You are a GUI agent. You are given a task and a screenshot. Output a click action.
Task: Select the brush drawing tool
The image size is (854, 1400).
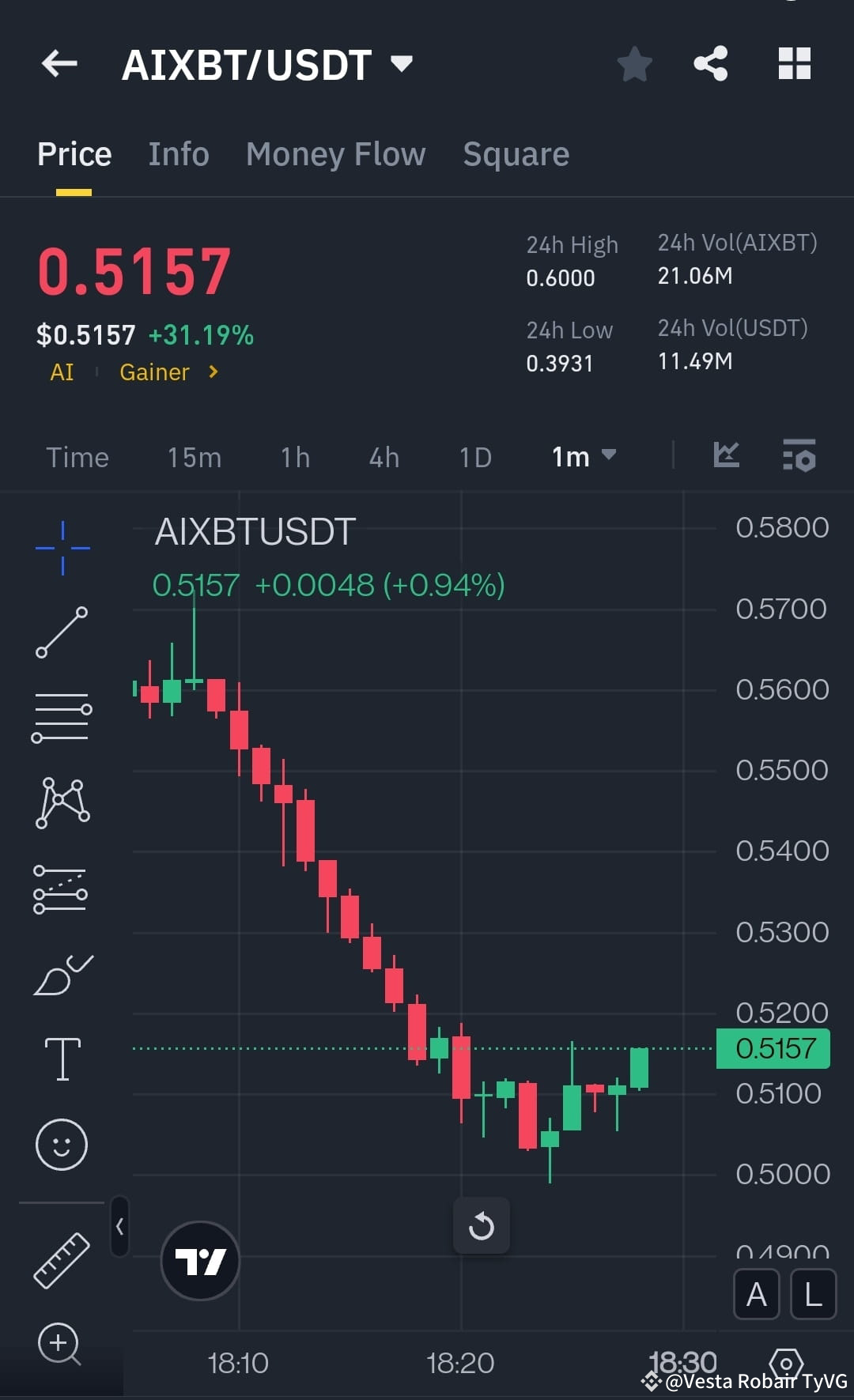click(62, 974)
